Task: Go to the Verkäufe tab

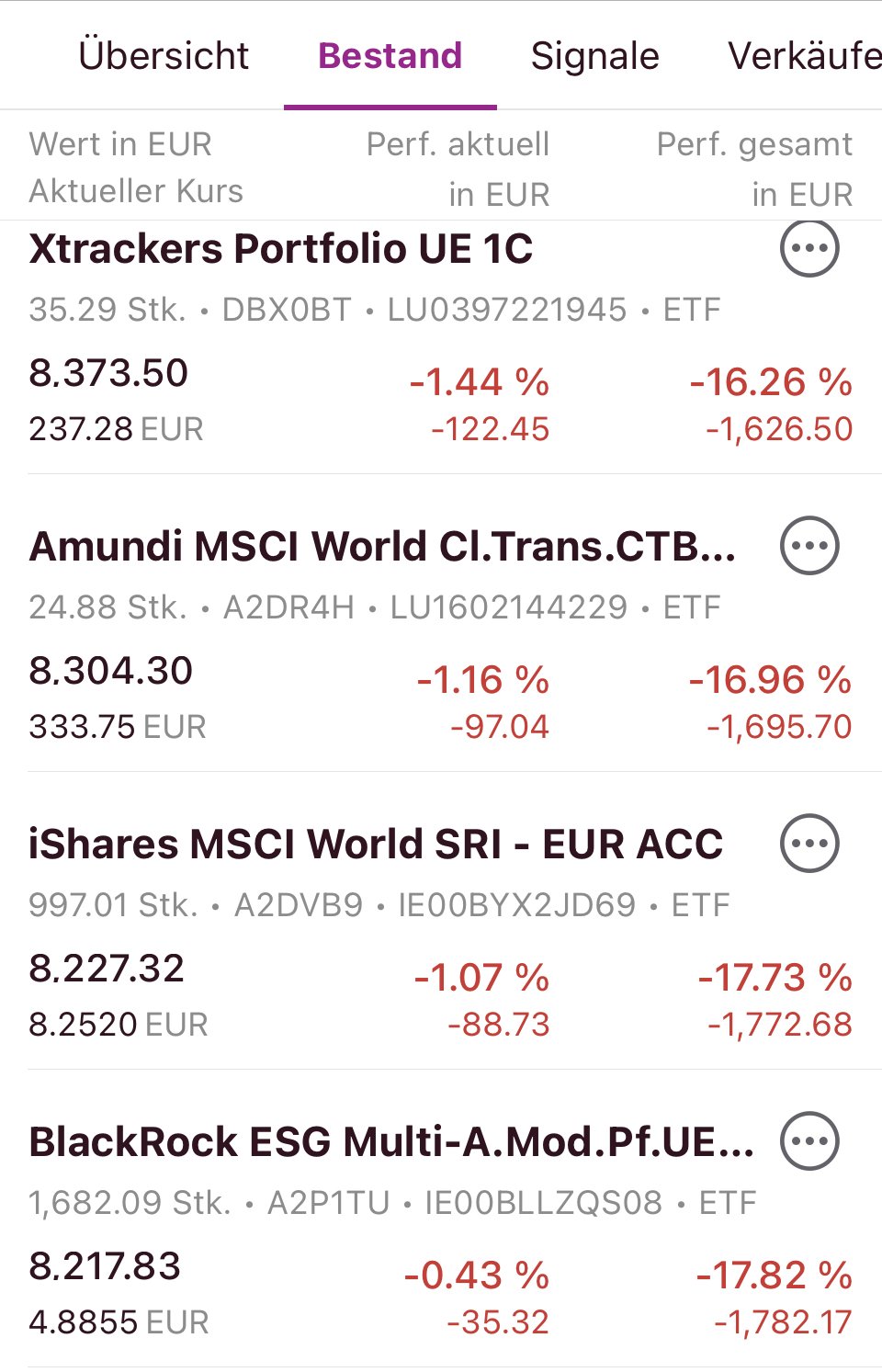Action: coord(803,56)
